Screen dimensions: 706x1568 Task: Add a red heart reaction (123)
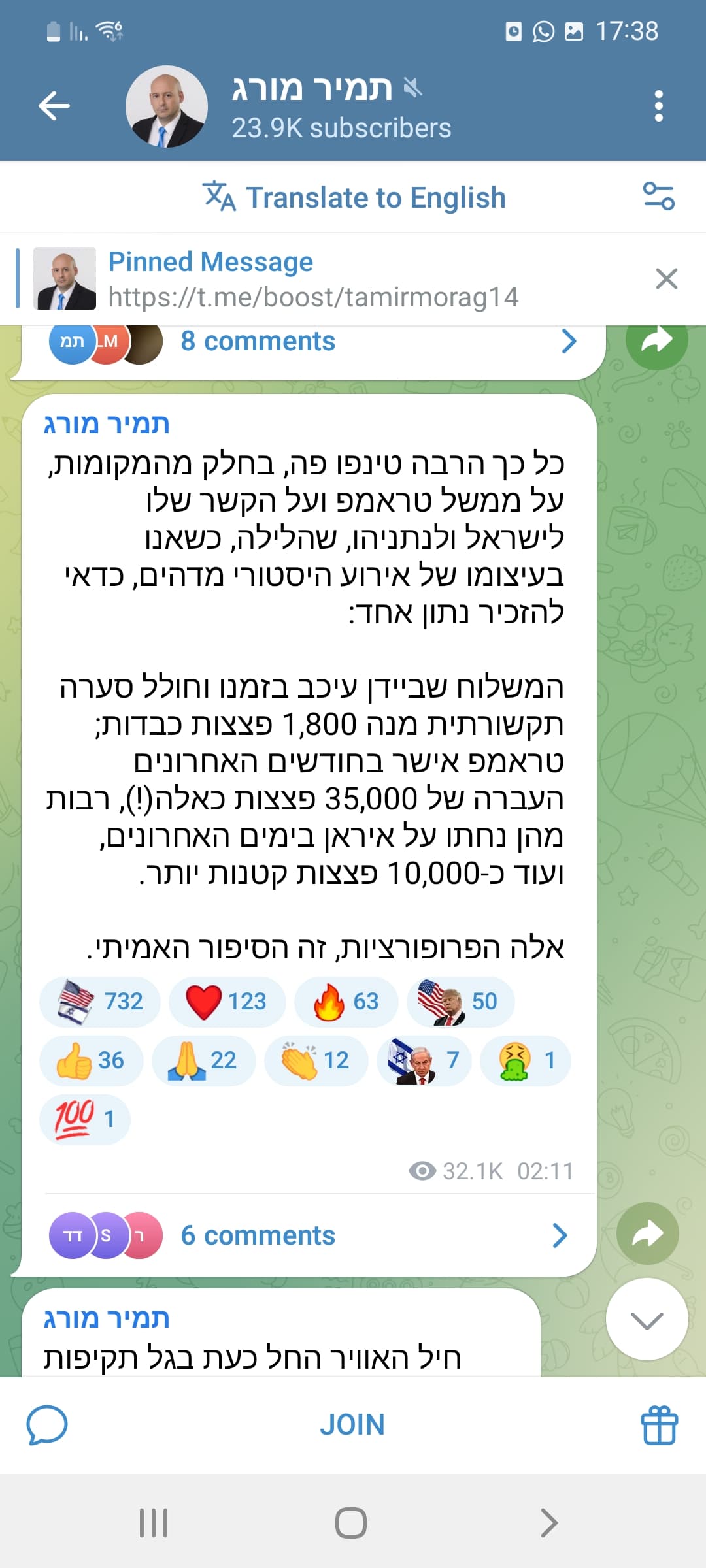point(227,1002)
